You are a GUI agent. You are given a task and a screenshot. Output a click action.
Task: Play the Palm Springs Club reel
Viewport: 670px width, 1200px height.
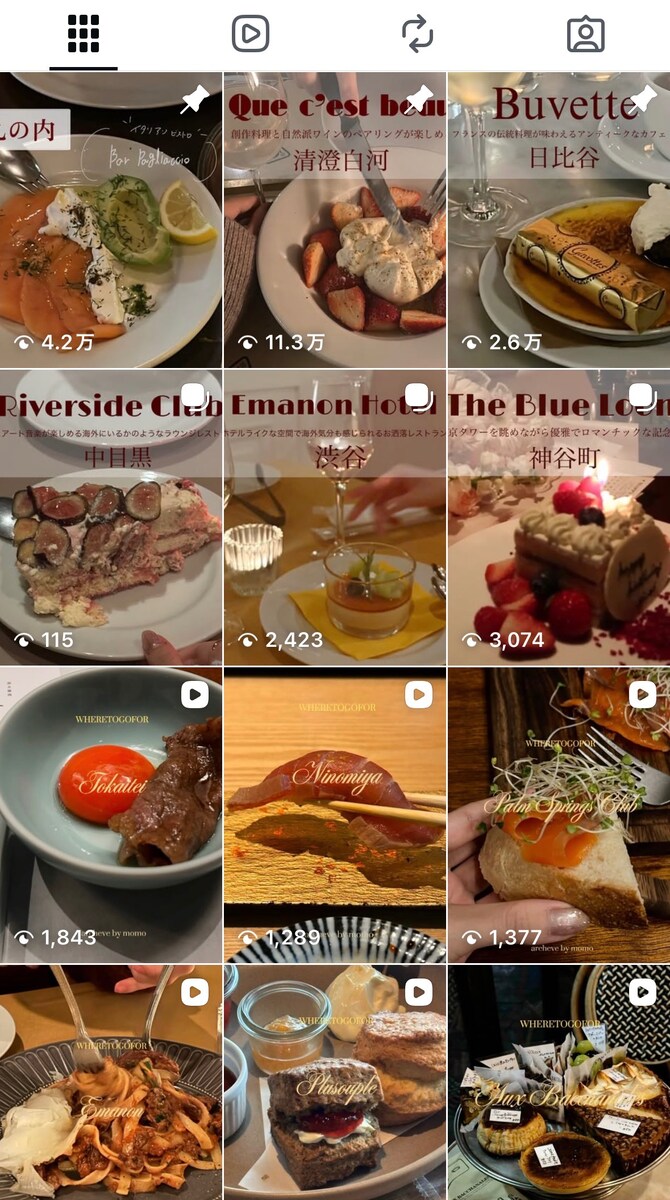click(x=559, y=816)
